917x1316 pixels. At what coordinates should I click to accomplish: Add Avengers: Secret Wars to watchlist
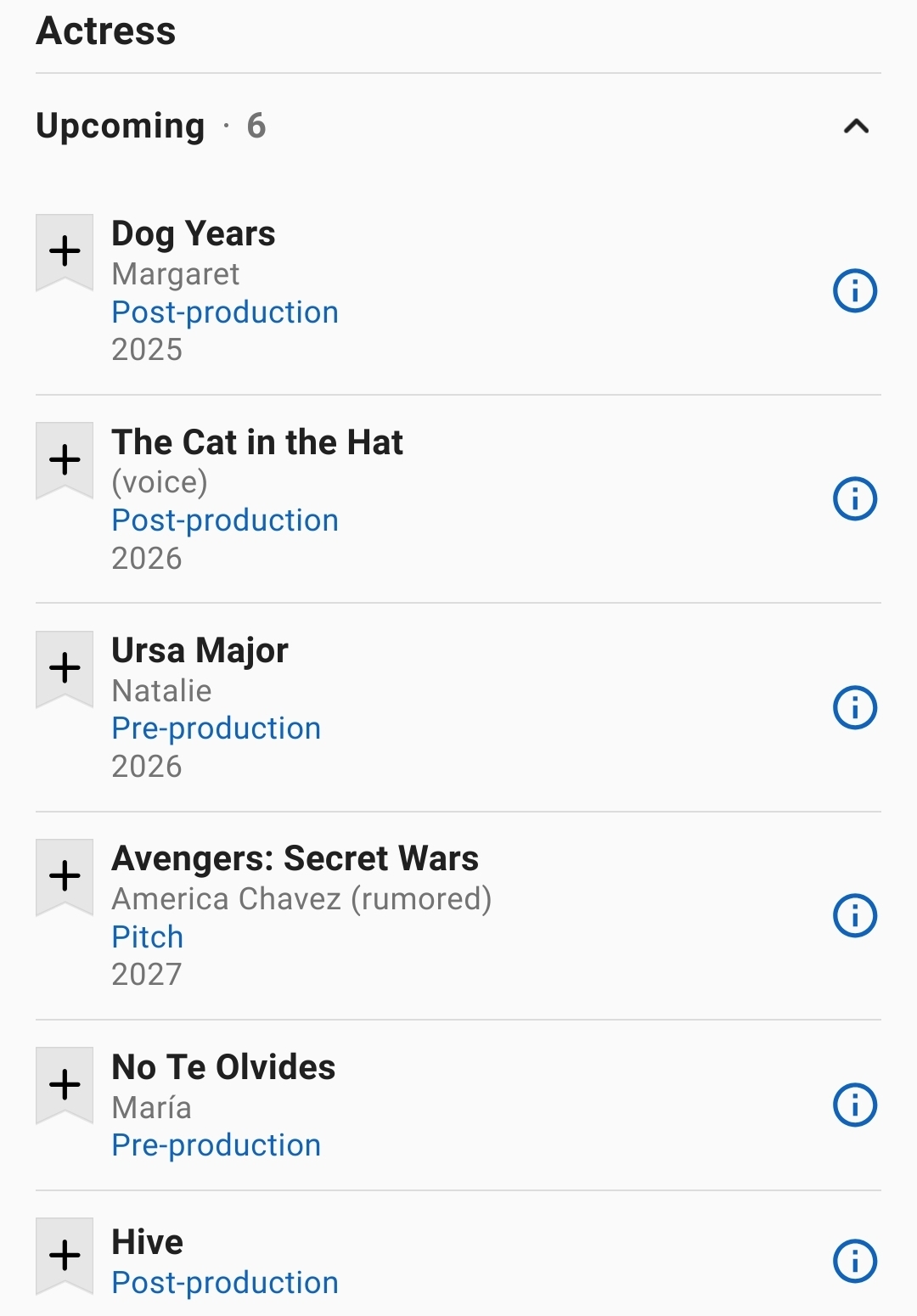(x=65, y=876)
